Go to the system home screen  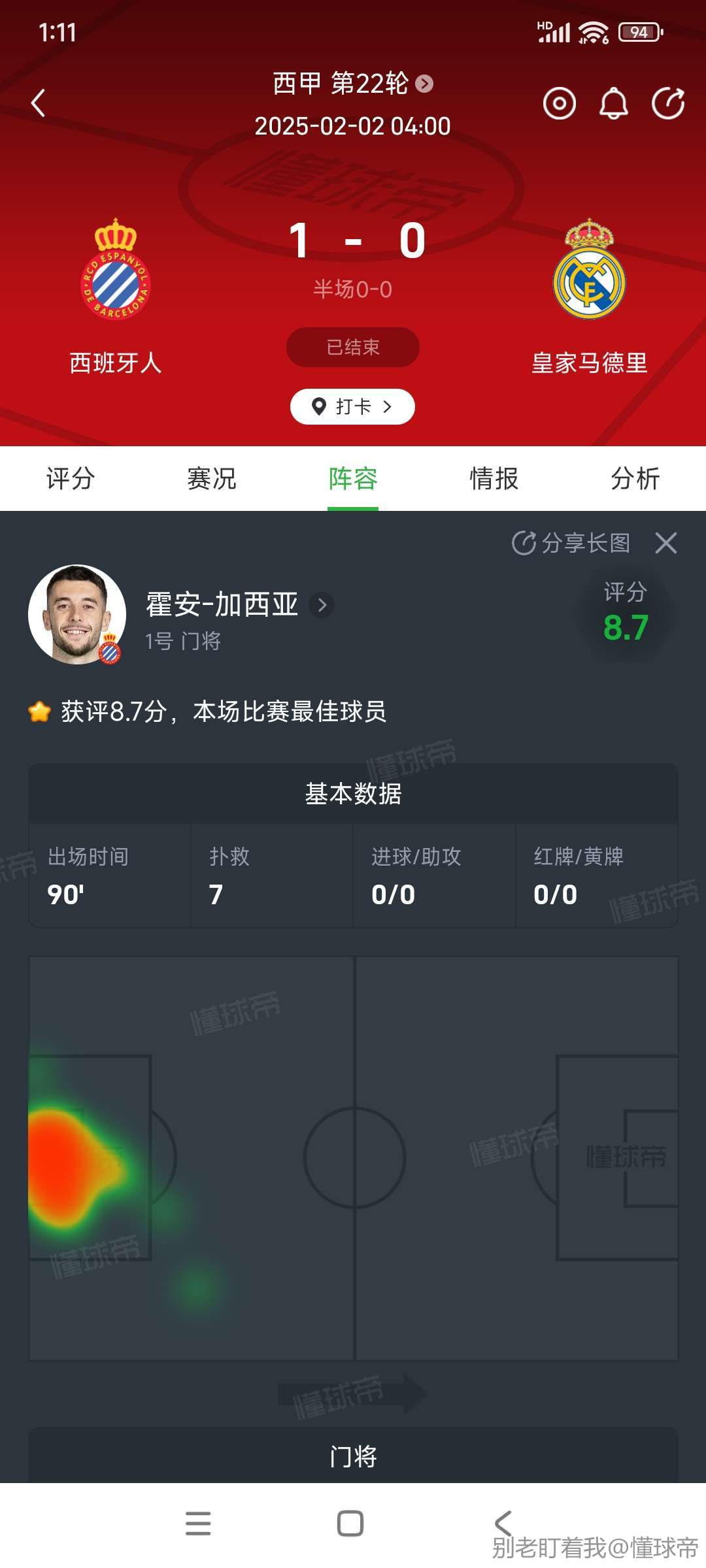(x=350, y=1523)
